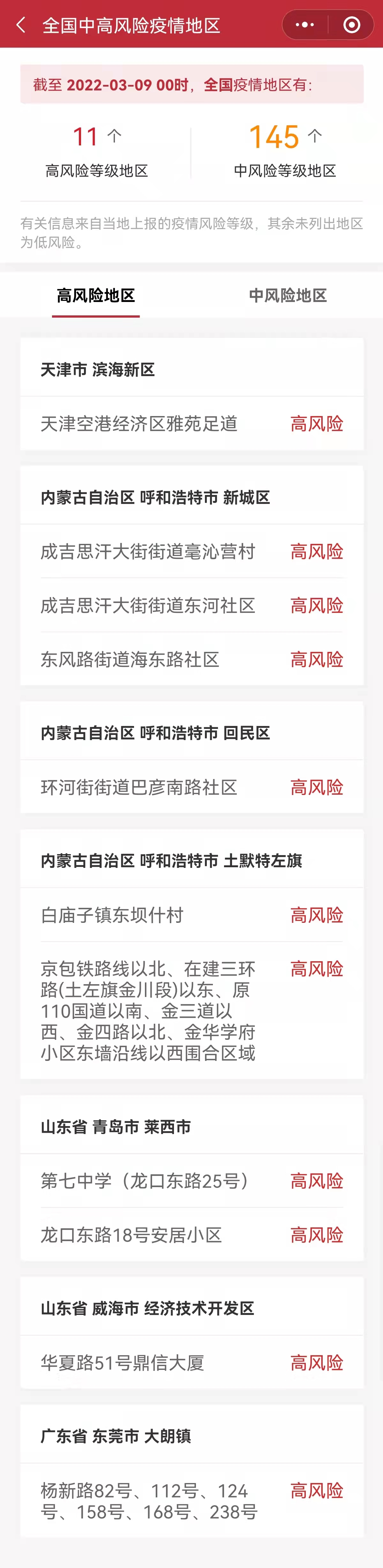Switch to the 中风险地区 tab
The width and height of the screenshot is (383, 1568).
tap(288, 296)
